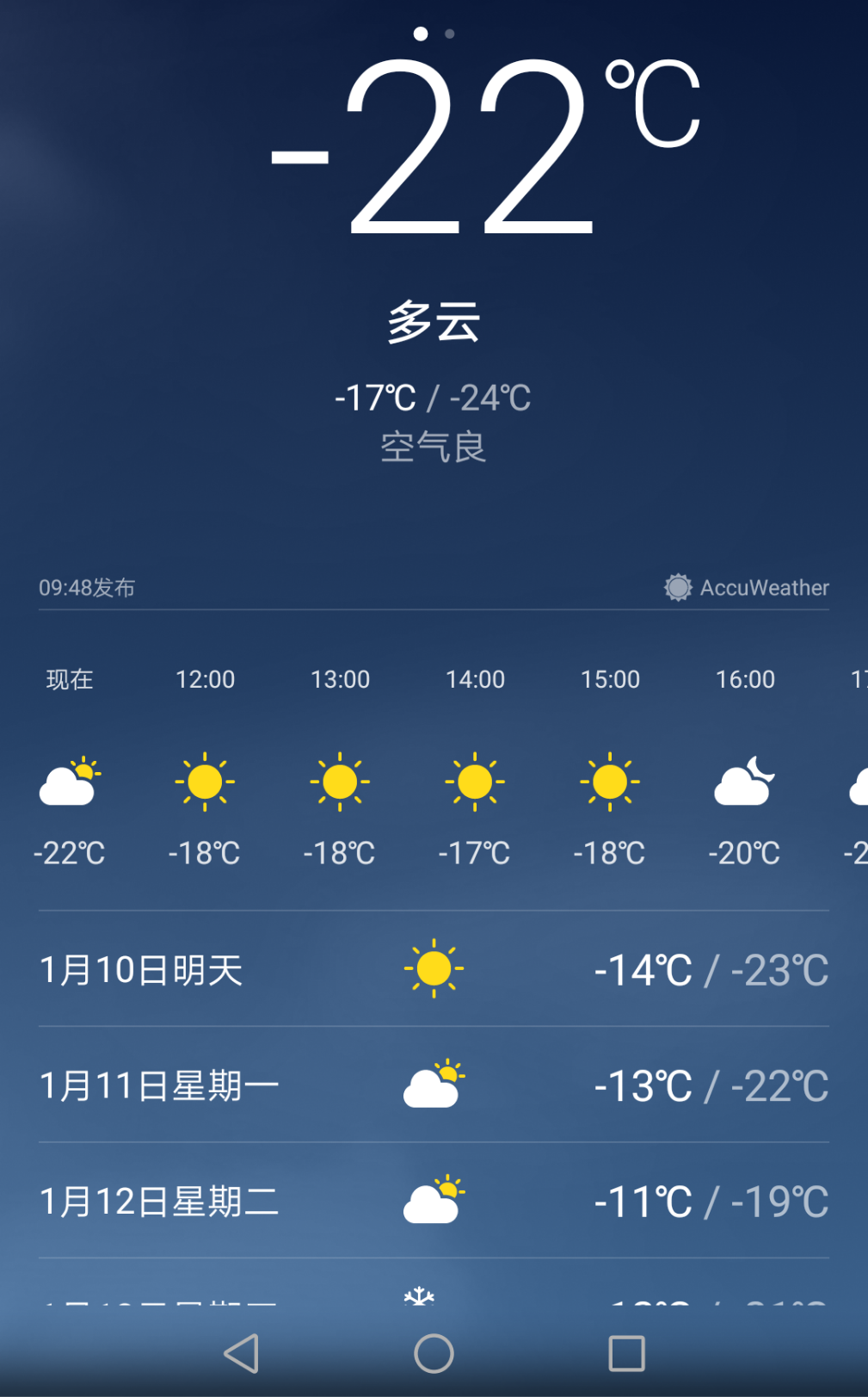Open the recent apps overview
The image size is (868, 1397).
pos(626,1354)
